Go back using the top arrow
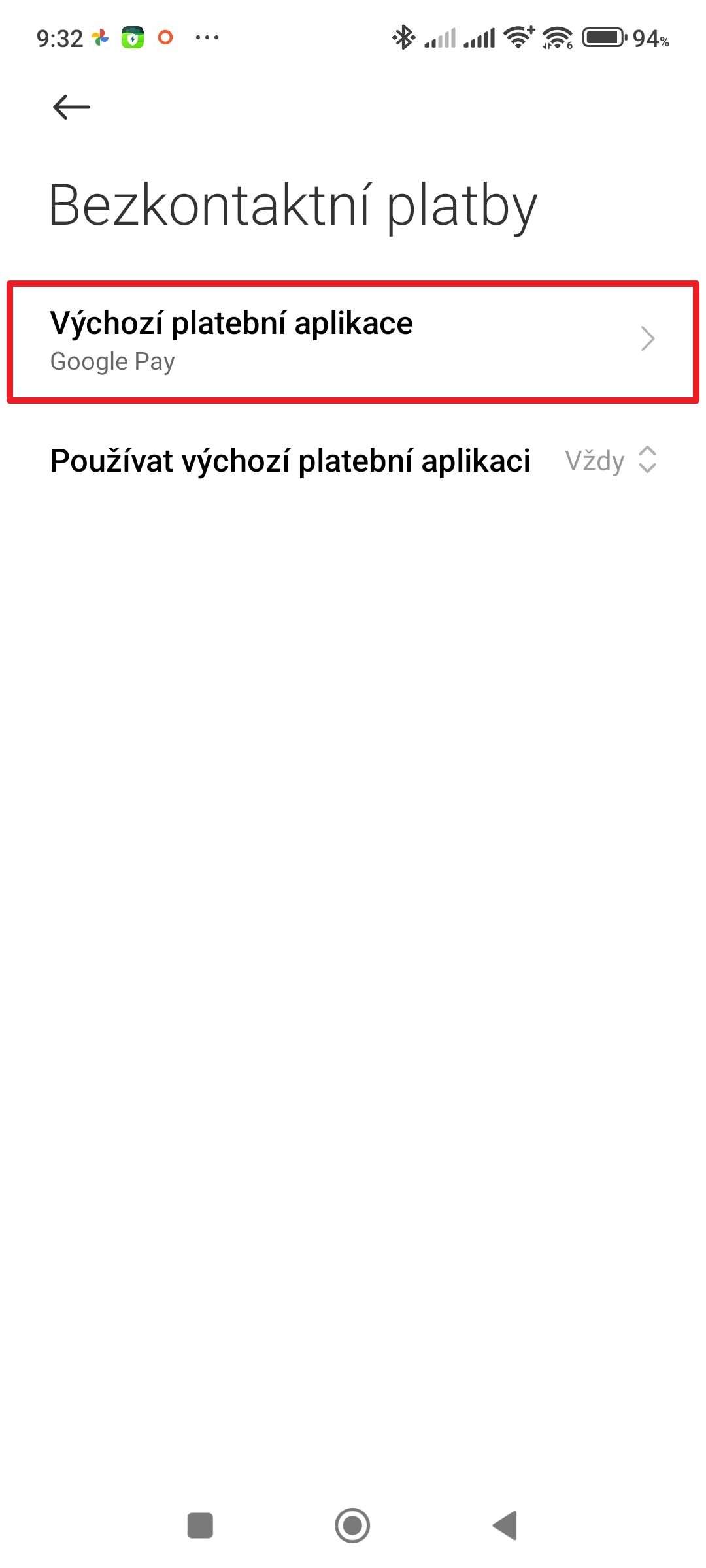Screen dimensions: 706x1568 click(71, 107)
